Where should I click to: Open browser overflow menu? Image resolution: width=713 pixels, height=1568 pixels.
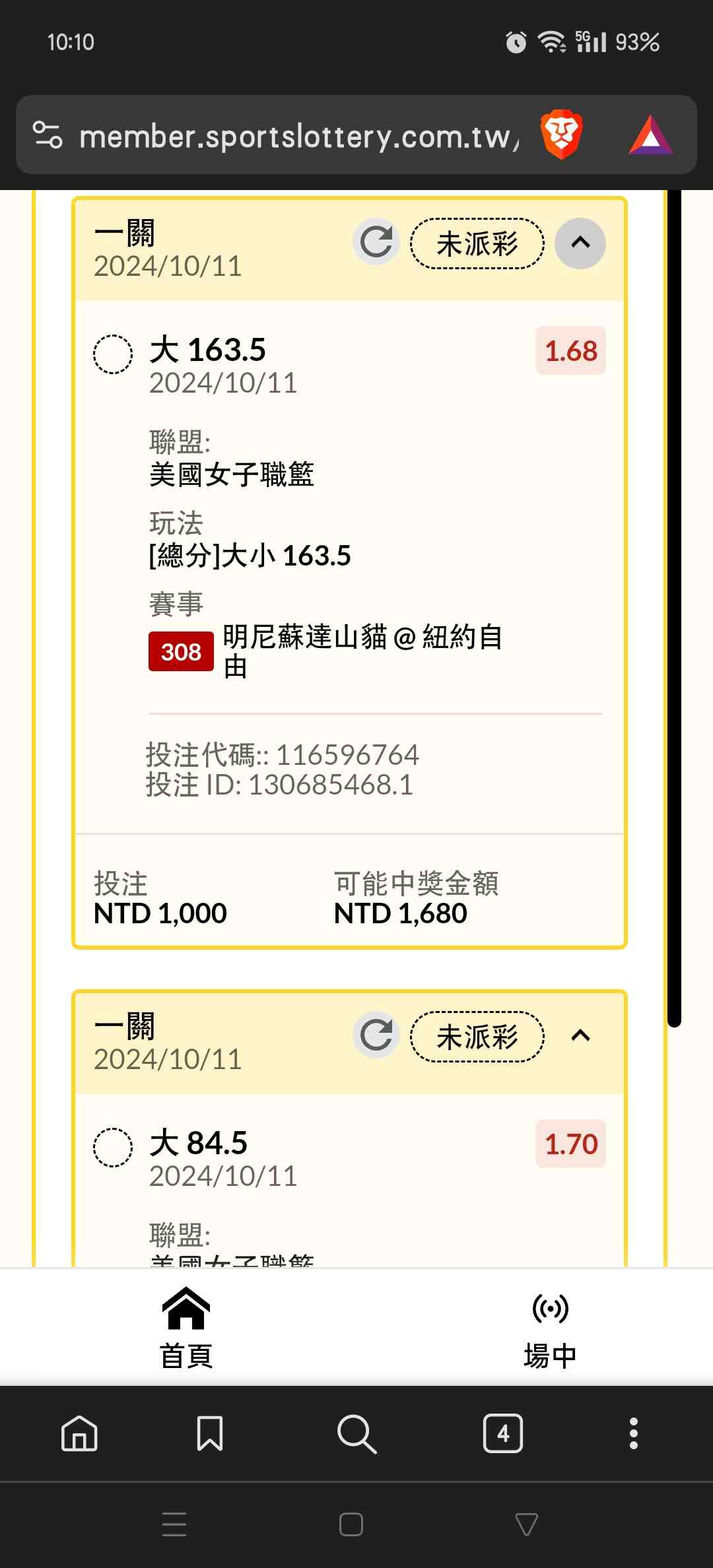633,1433
